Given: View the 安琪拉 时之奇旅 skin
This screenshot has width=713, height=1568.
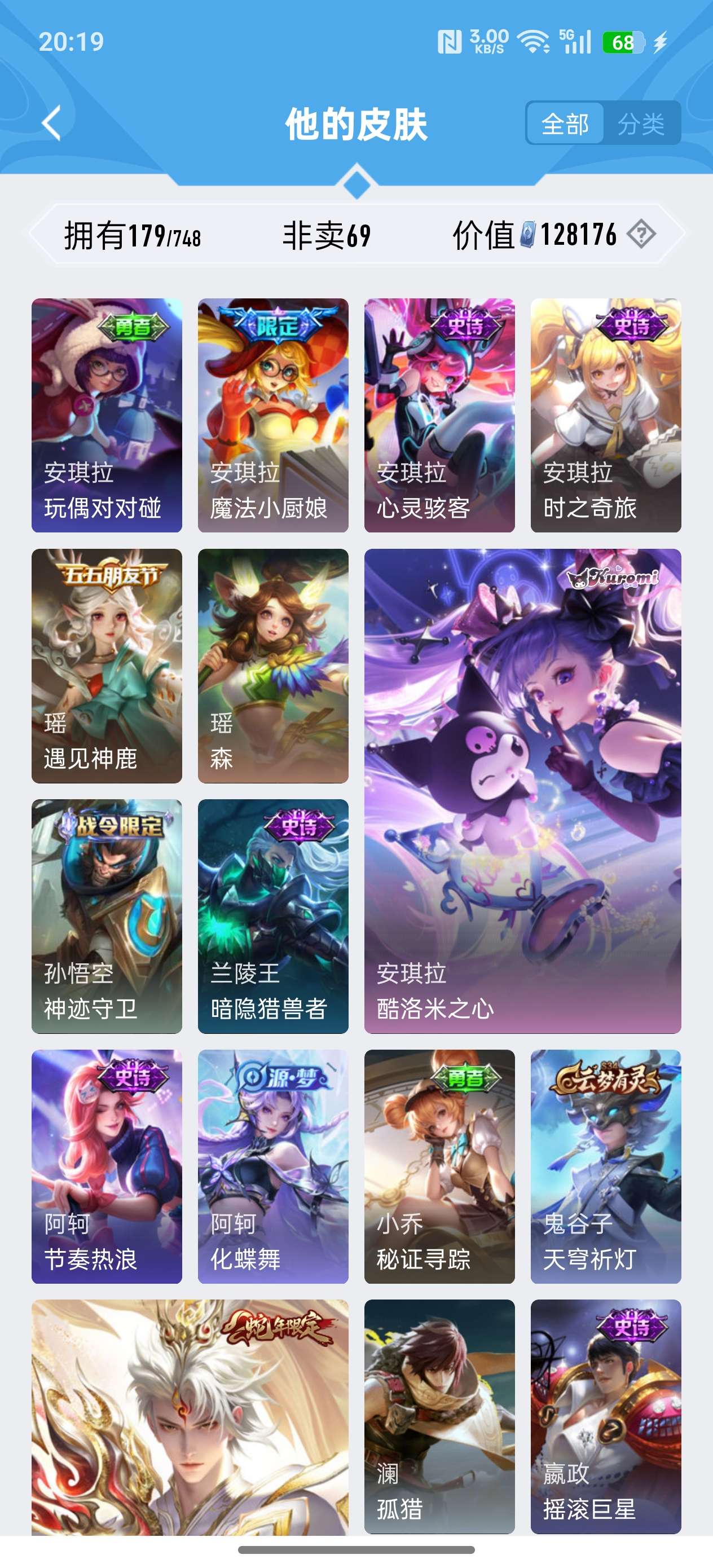Looking at the screenshot, I should click(x=605, y=415).
